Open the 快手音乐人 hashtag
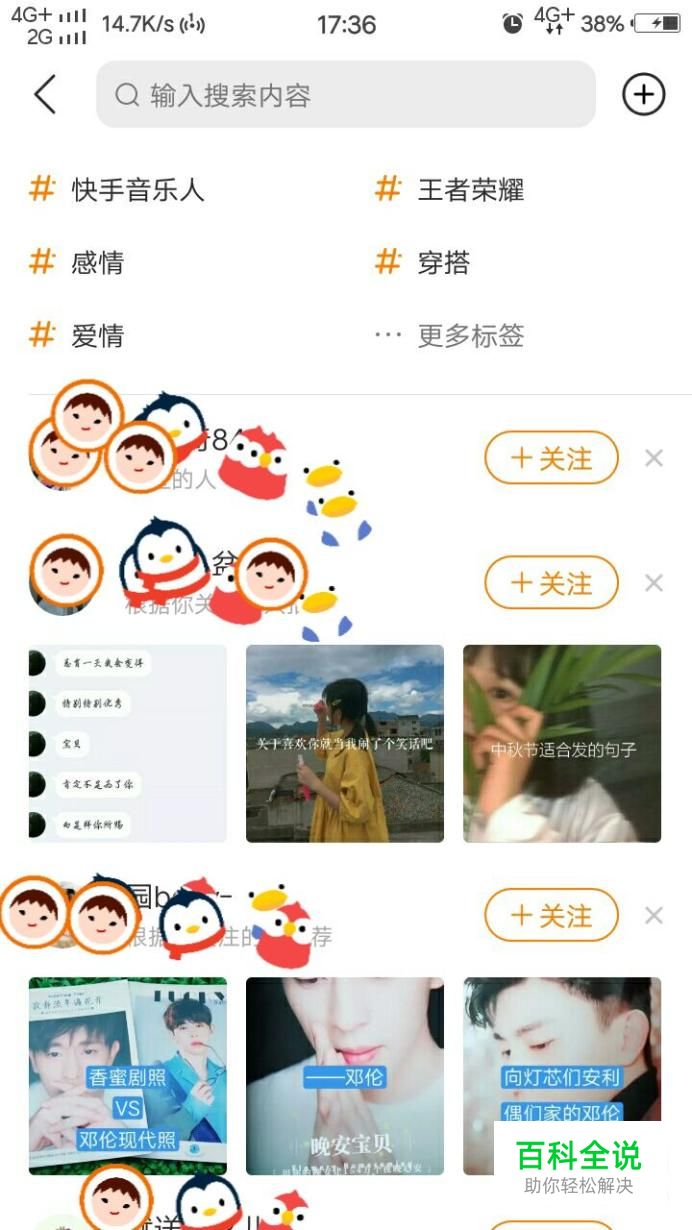692x1230 pixels. (x=117, y=190)
